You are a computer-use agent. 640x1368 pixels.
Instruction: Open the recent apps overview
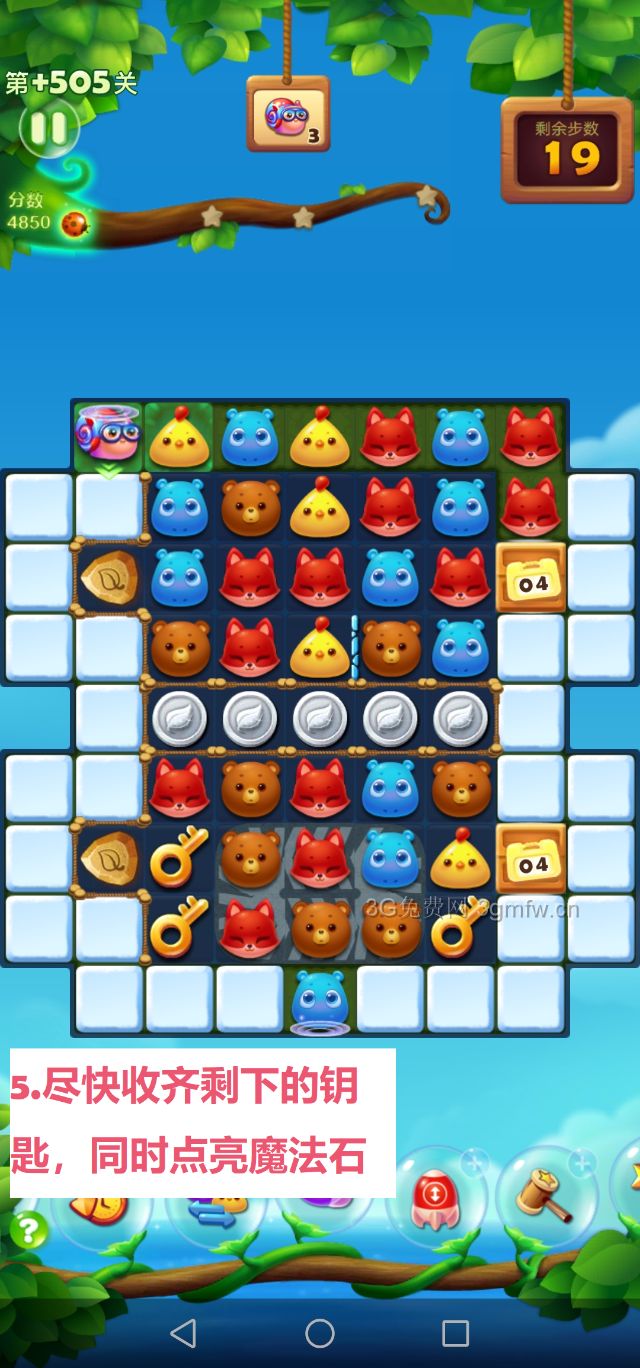[455, 1333]
